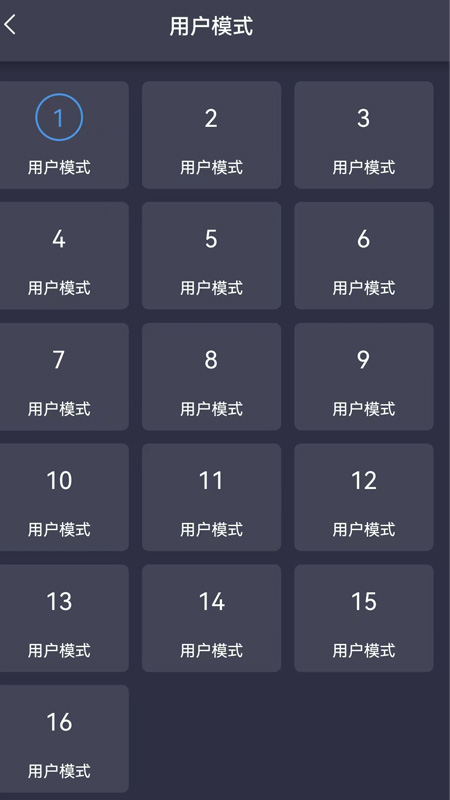Pick user mode 5
Viewport: 450px width, 800px height.
point(211,256)
